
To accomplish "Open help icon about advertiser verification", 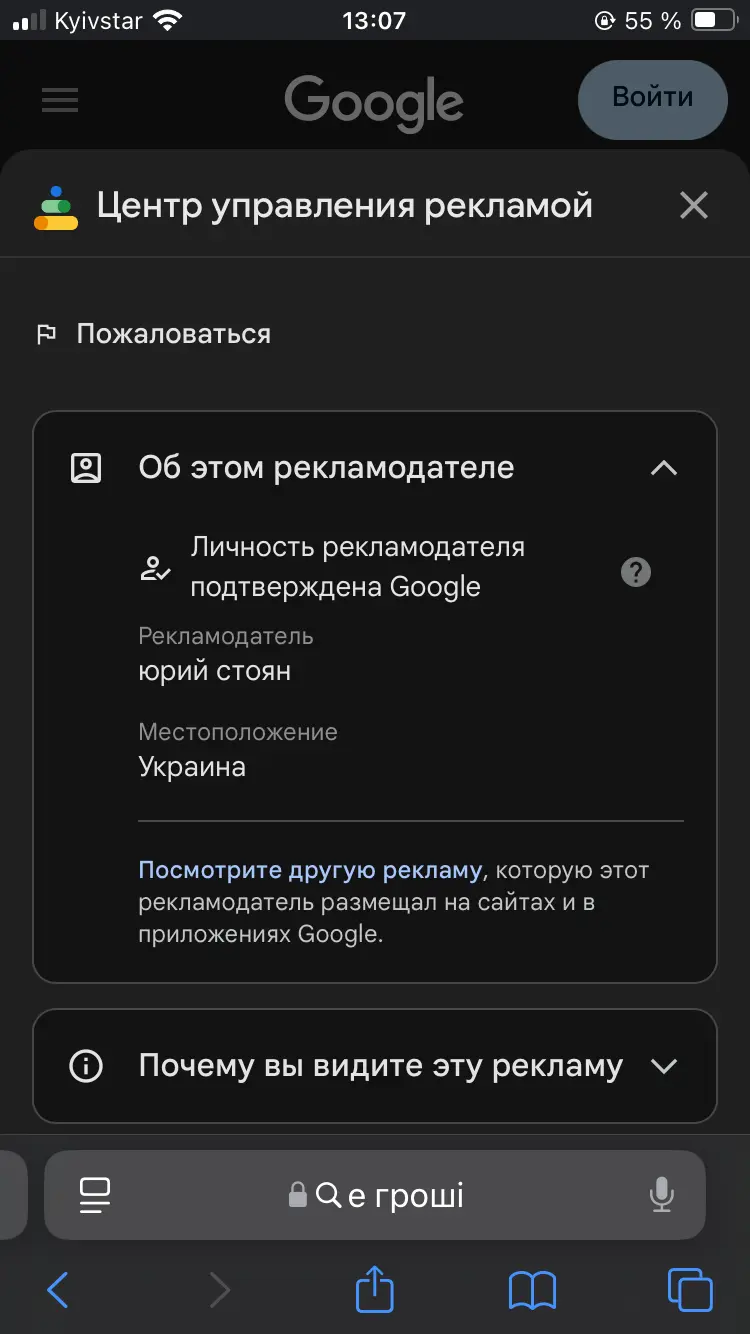I will pos(636,572).
